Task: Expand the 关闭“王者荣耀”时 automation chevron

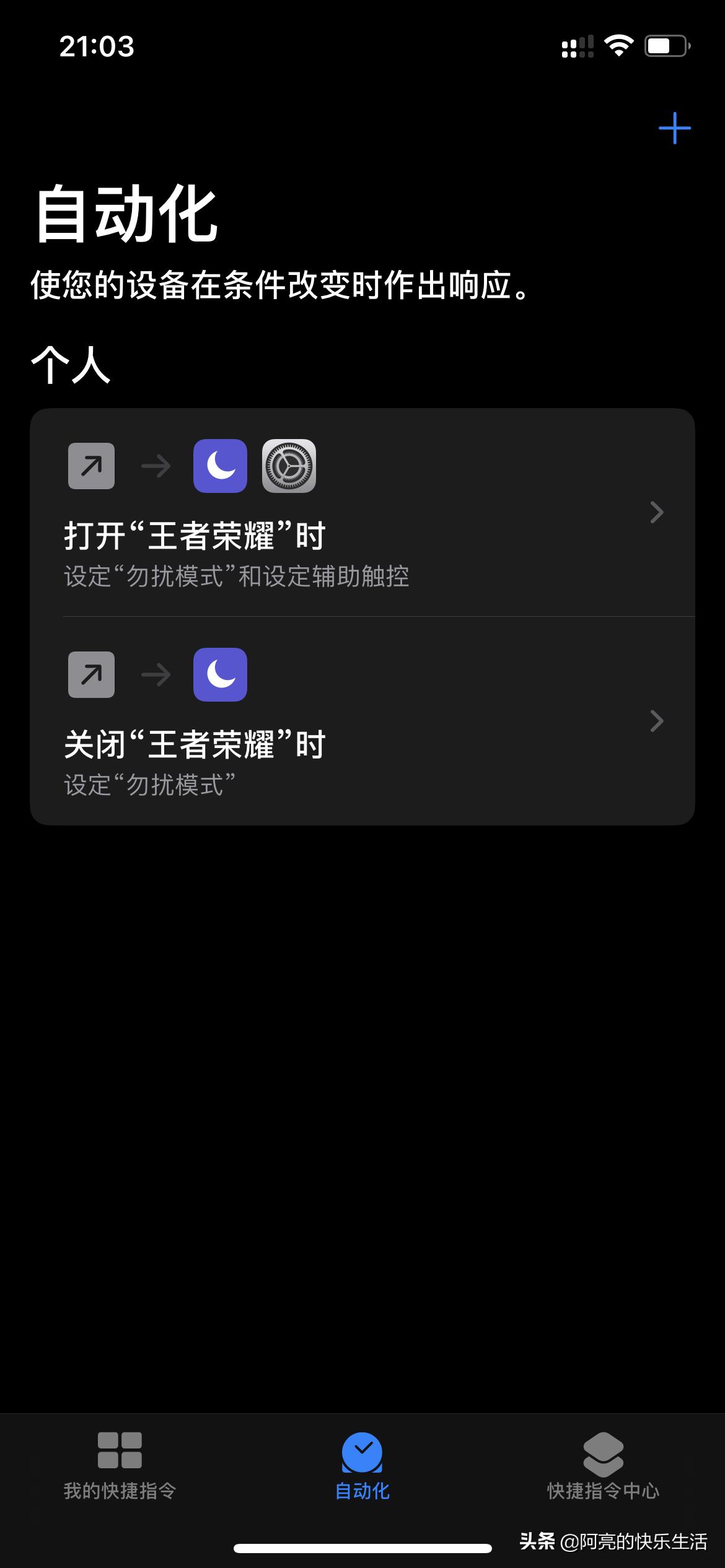Action: (x=657, y=721)
